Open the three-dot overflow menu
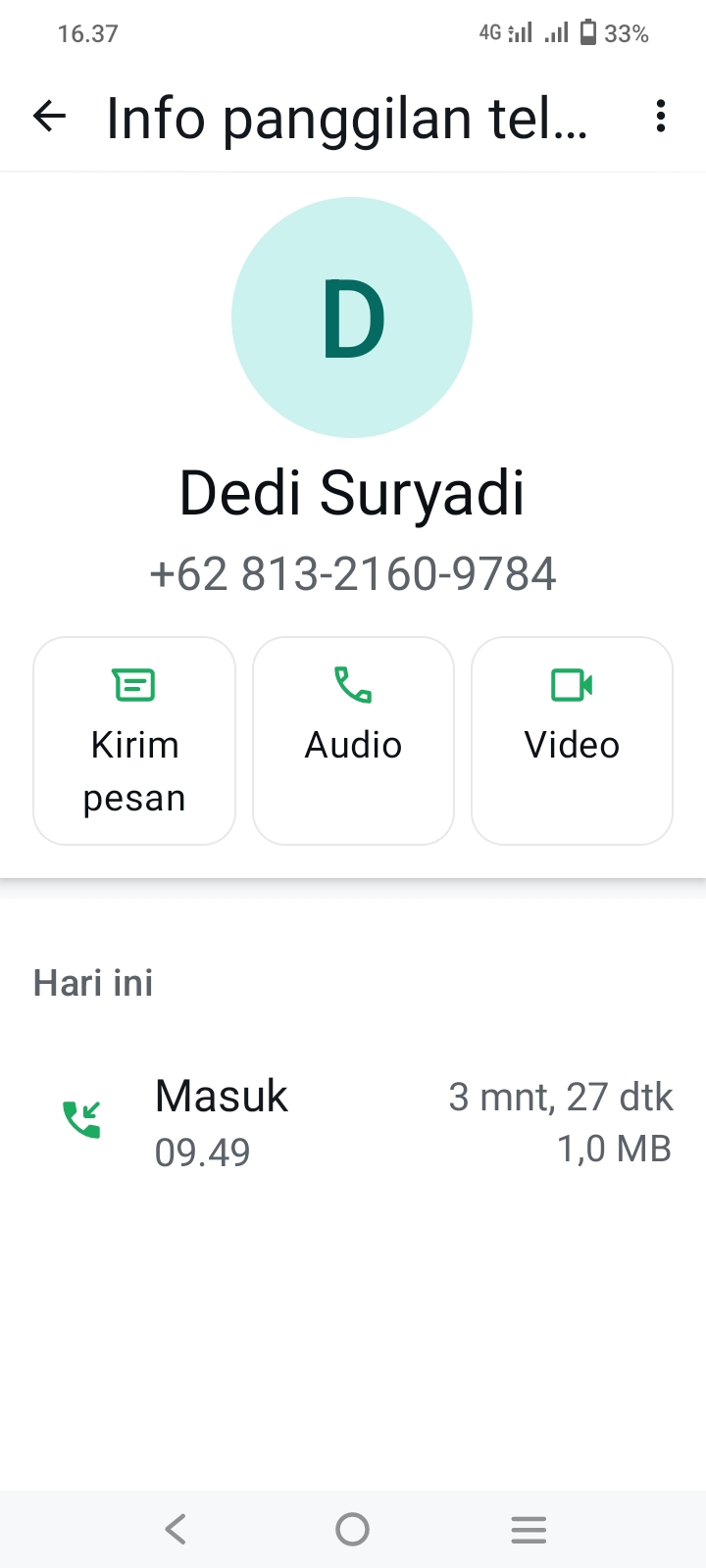This screenshot has width=706, height=1568. point(660,117)
